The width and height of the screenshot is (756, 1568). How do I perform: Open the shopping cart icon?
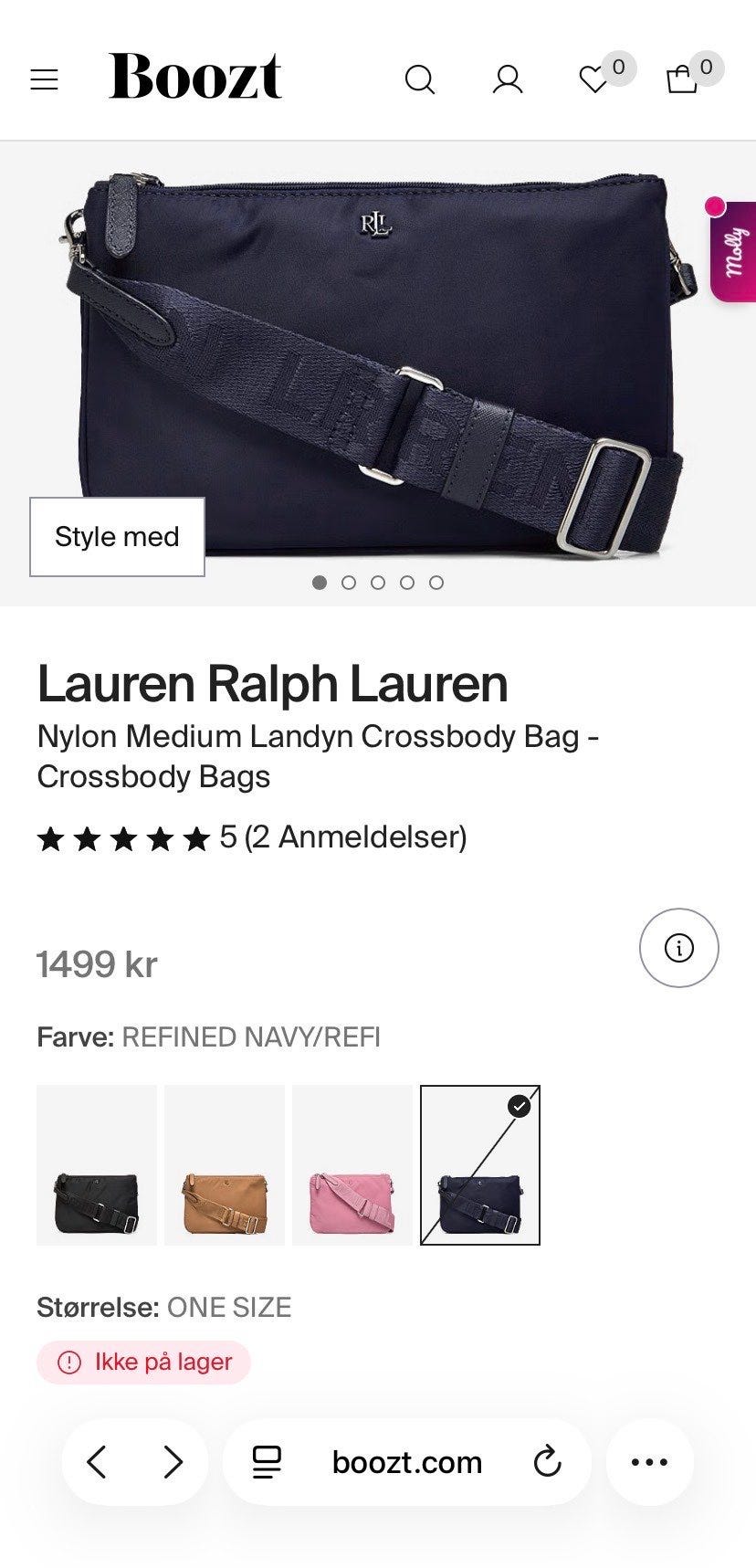pos(679,79)
